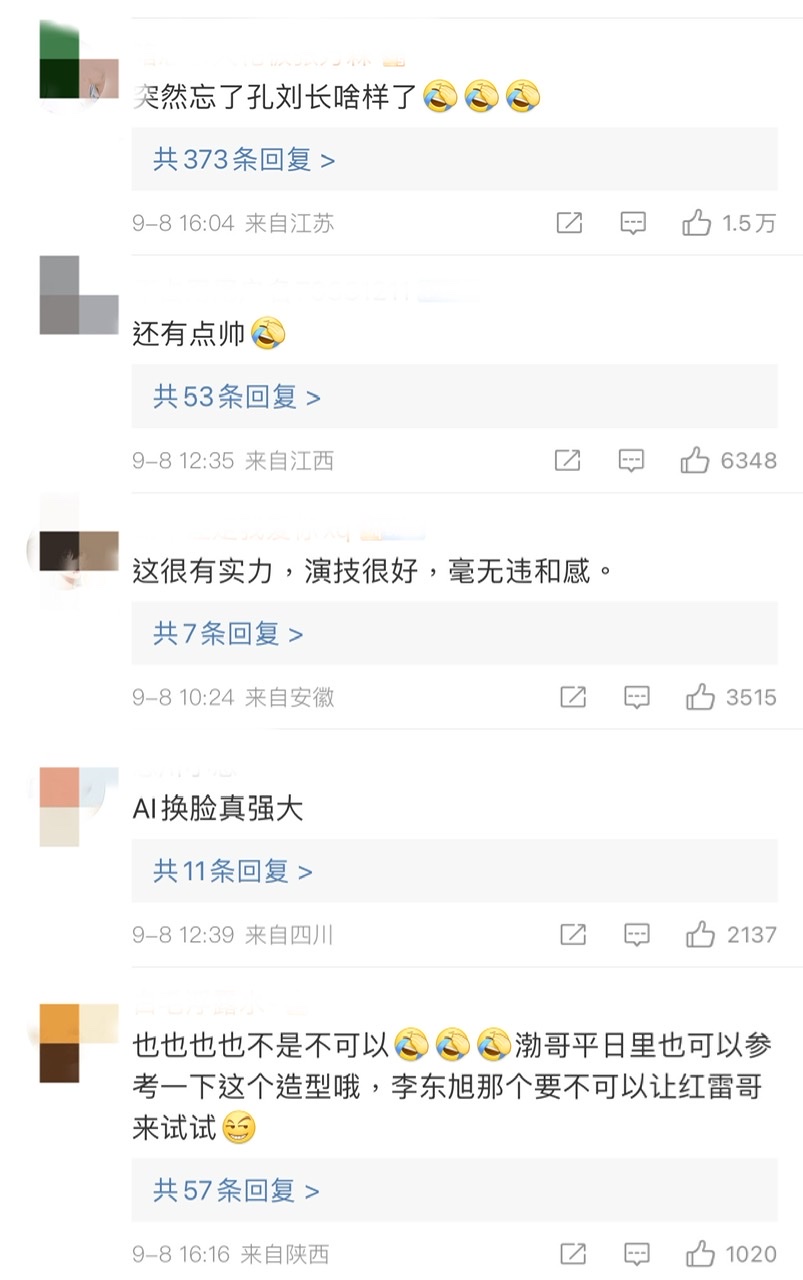The width and height of the screenshot is (803, 1280).
Task: Repost the 还有点帅 comment from 江西
Action: point(567,460)
